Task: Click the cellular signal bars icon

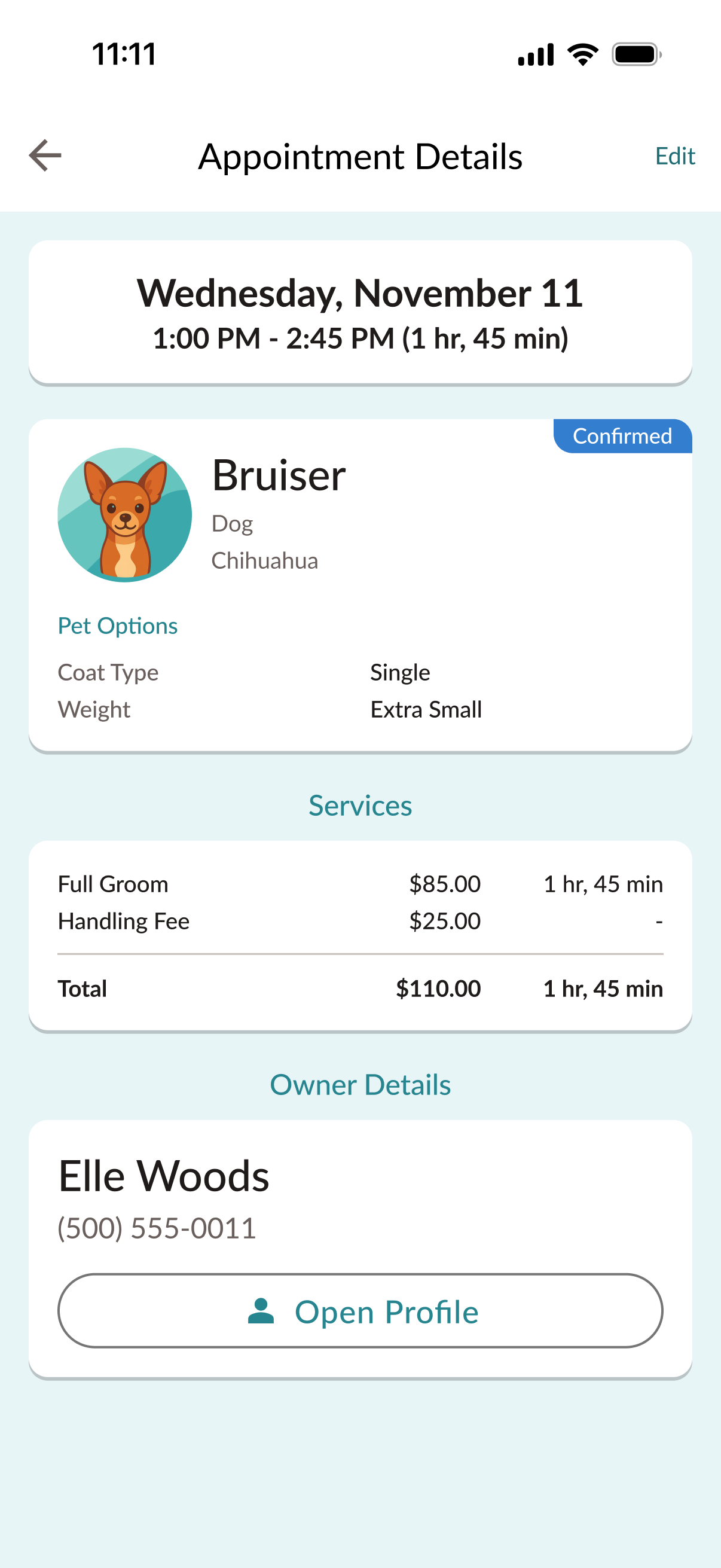Action: coord(536,55)
